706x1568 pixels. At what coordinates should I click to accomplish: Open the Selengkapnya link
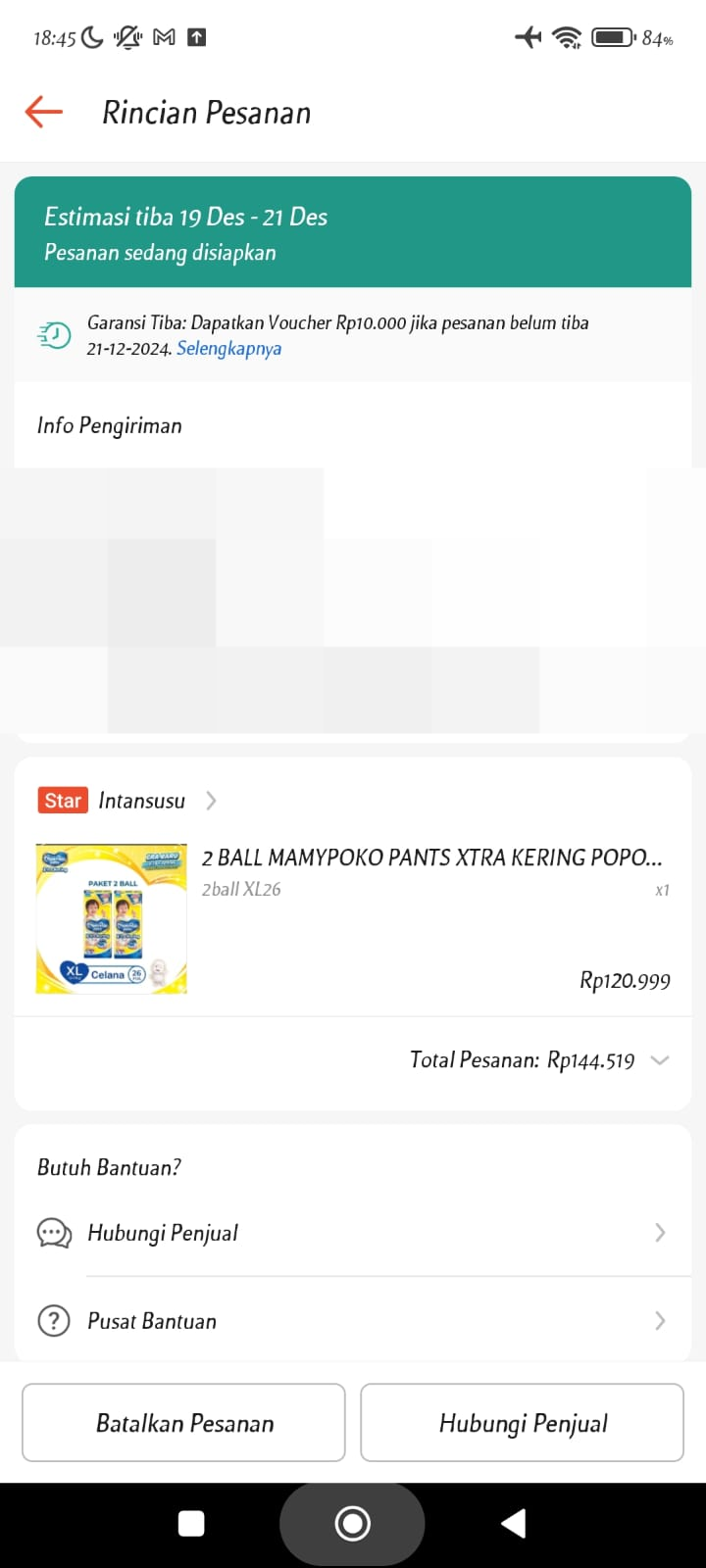228,349
